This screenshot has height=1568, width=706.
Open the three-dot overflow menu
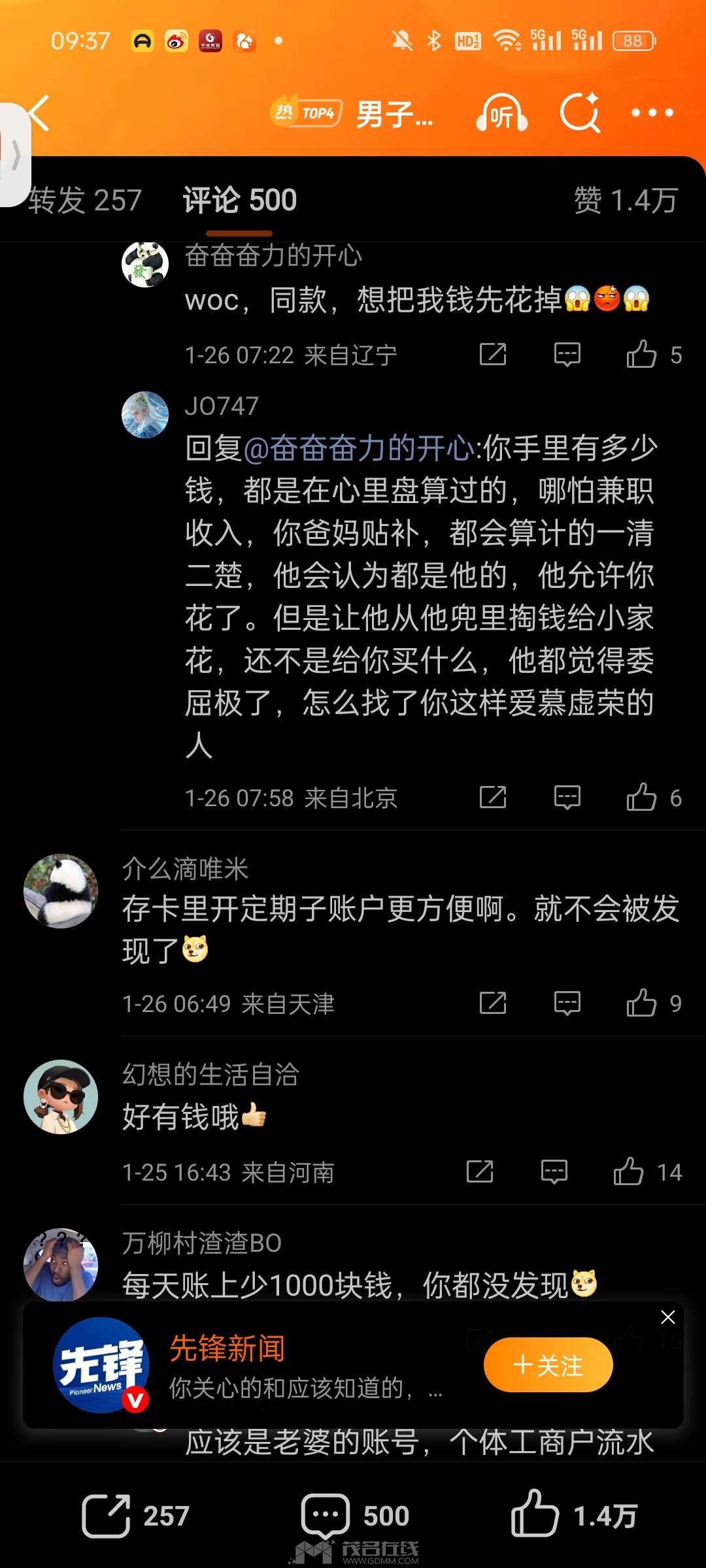pyautogui.click(x=652, y=113)
